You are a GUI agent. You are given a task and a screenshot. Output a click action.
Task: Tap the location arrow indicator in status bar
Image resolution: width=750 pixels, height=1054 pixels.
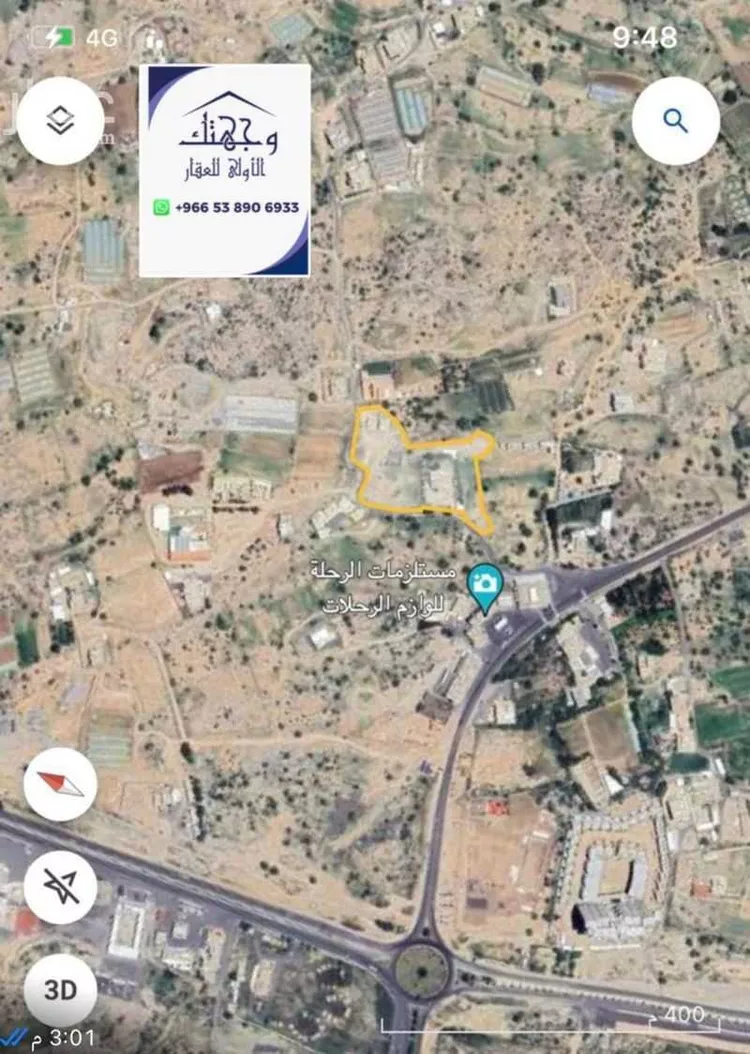[x=148, y=40]
